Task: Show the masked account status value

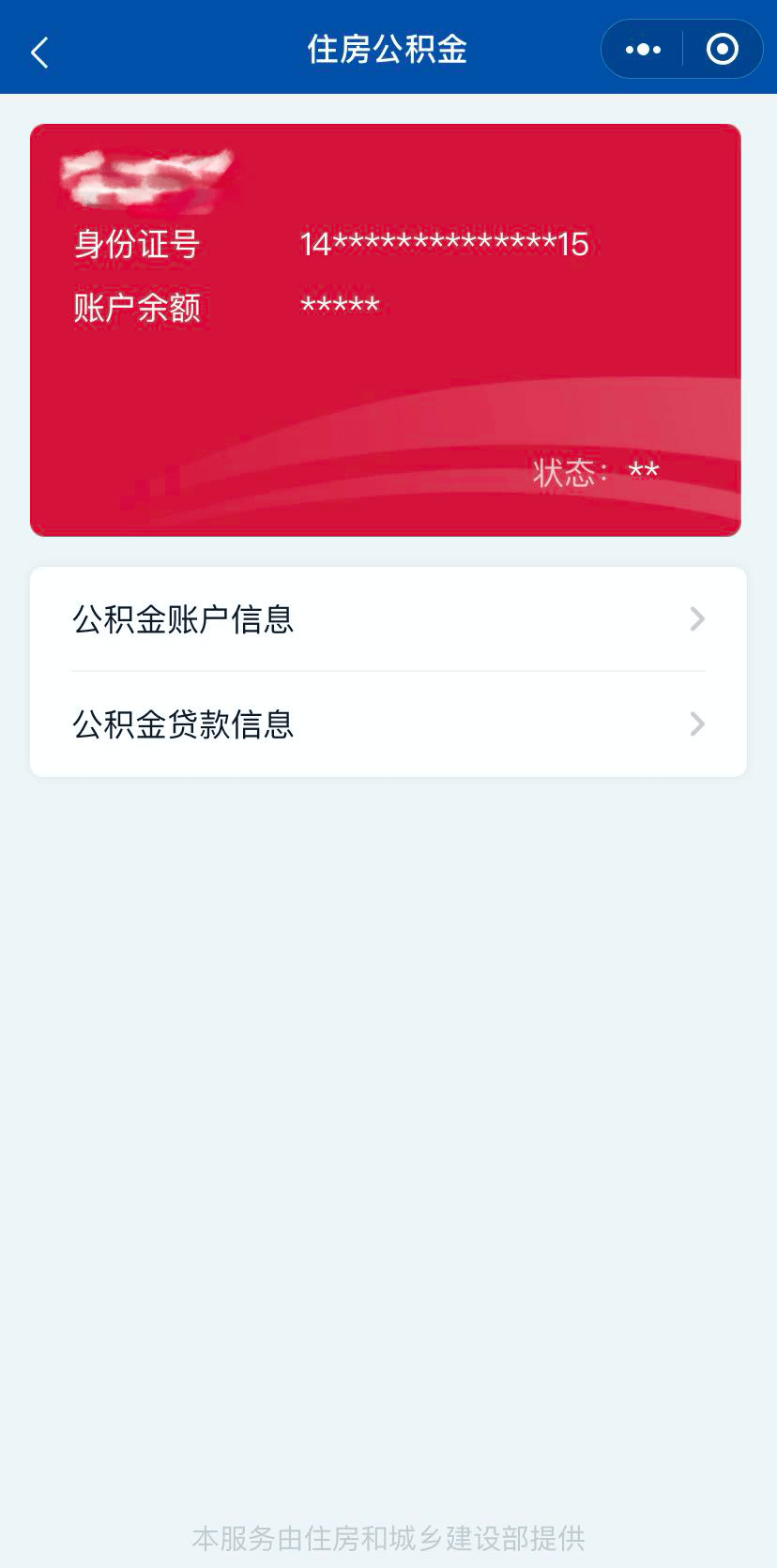Action: (x=647, y=471)
